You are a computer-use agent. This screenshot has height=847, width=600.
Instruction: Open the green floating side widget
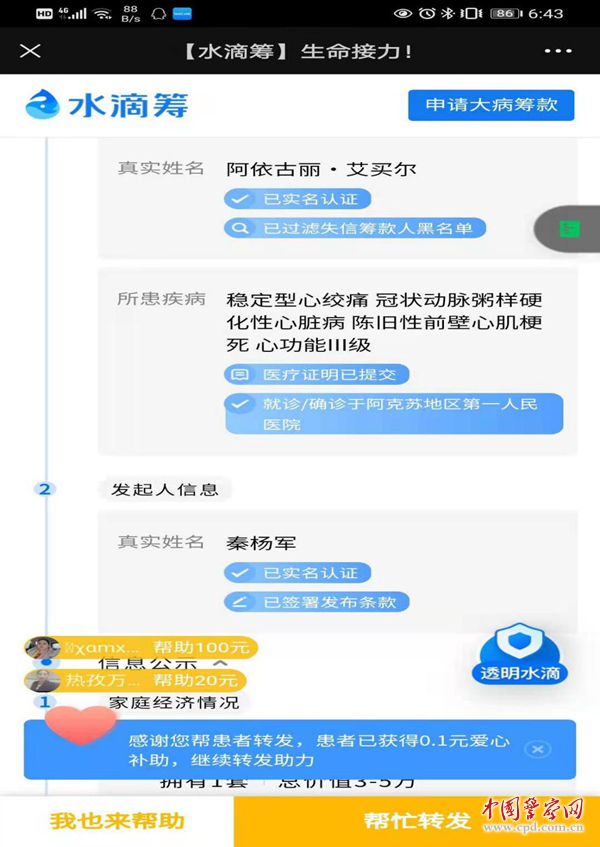point(569,228)
